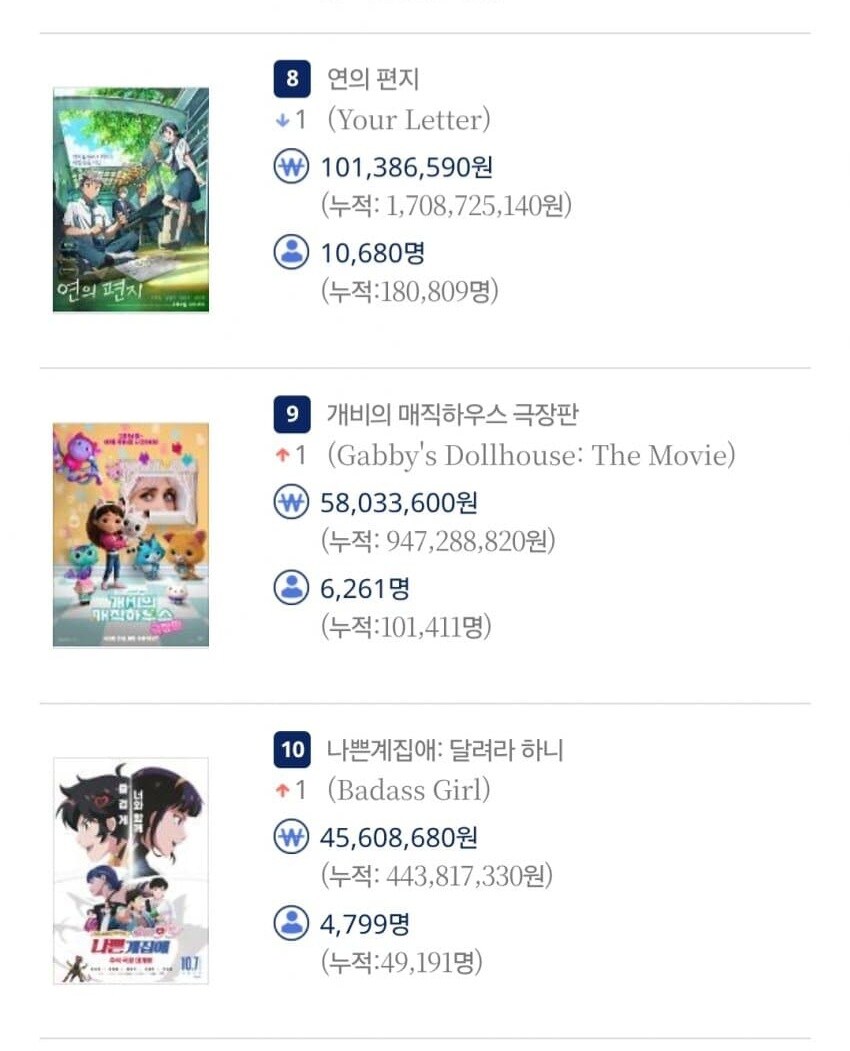Tap the 개비의 매직하우스 극장판 poster
Image resolution: width=850 pixels, height=1051 pixels.
(131, 535)
